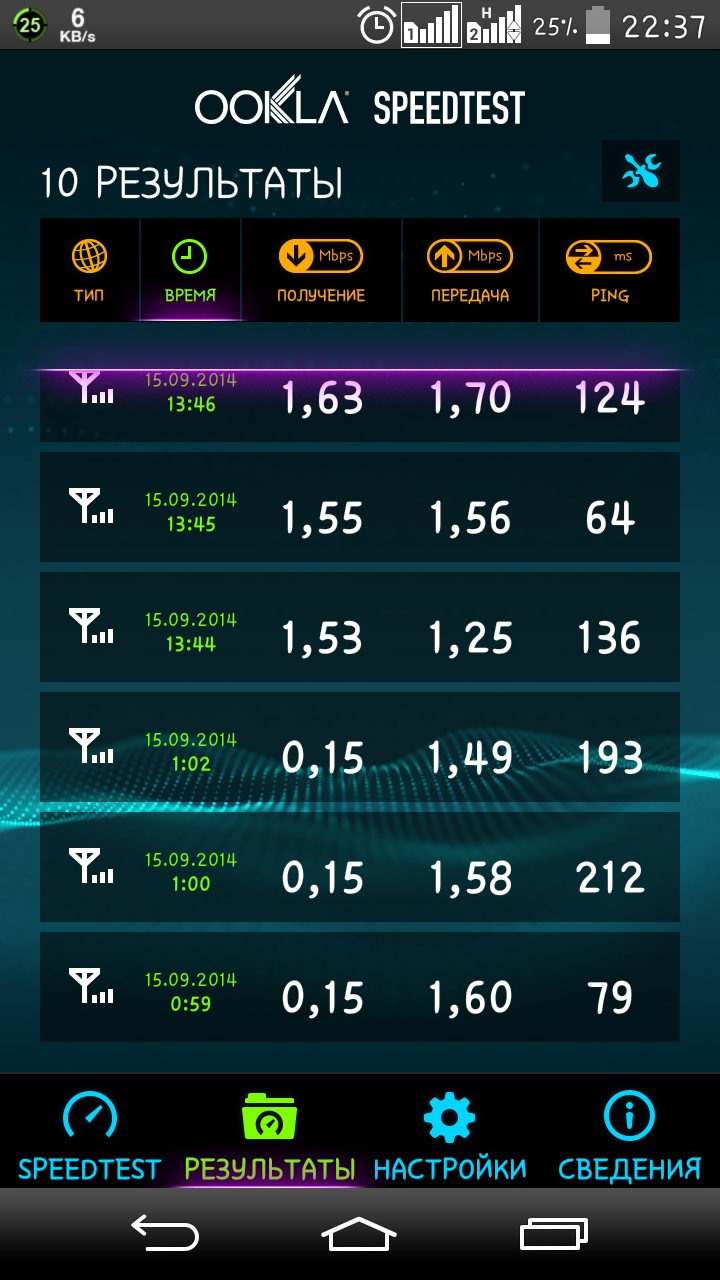
Task: Sort results by Тип column
Action: click(89, 270)
